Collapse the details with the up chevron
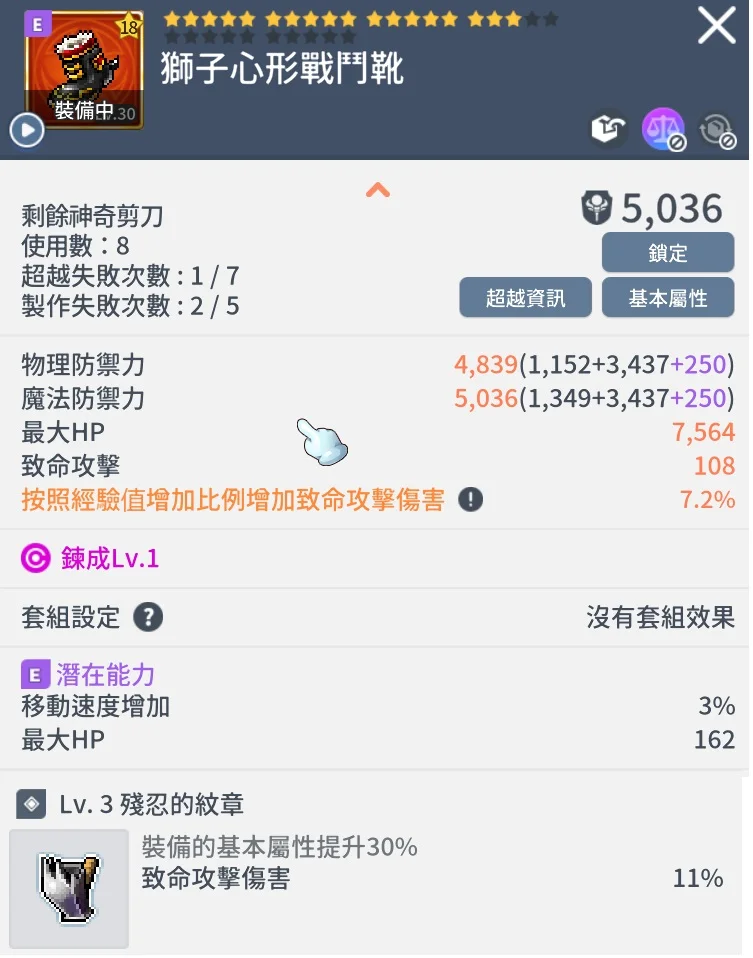Viewport: 753px width, 958px height. pos(377,190)
